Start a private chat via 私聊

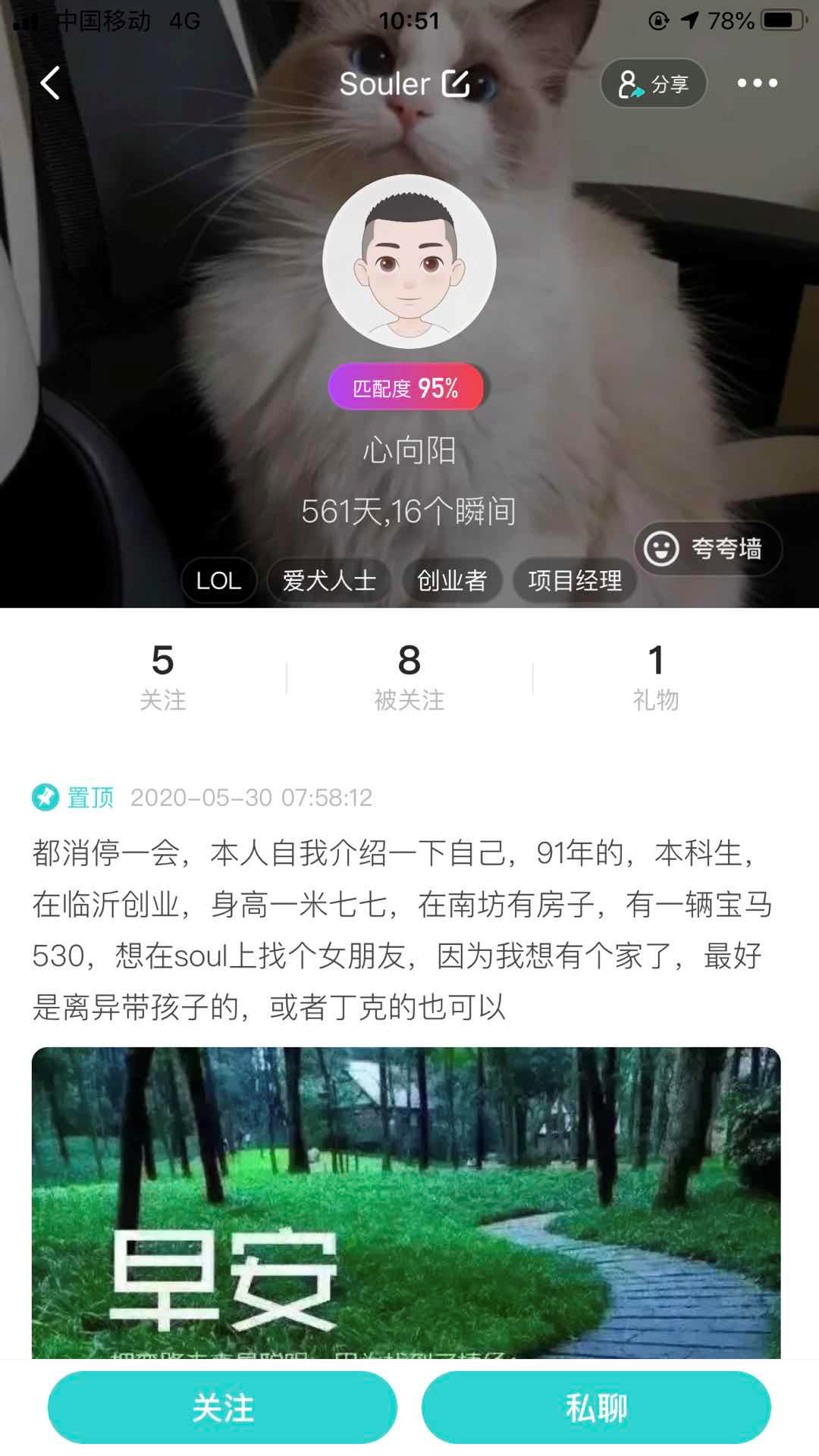point(596,1408)
